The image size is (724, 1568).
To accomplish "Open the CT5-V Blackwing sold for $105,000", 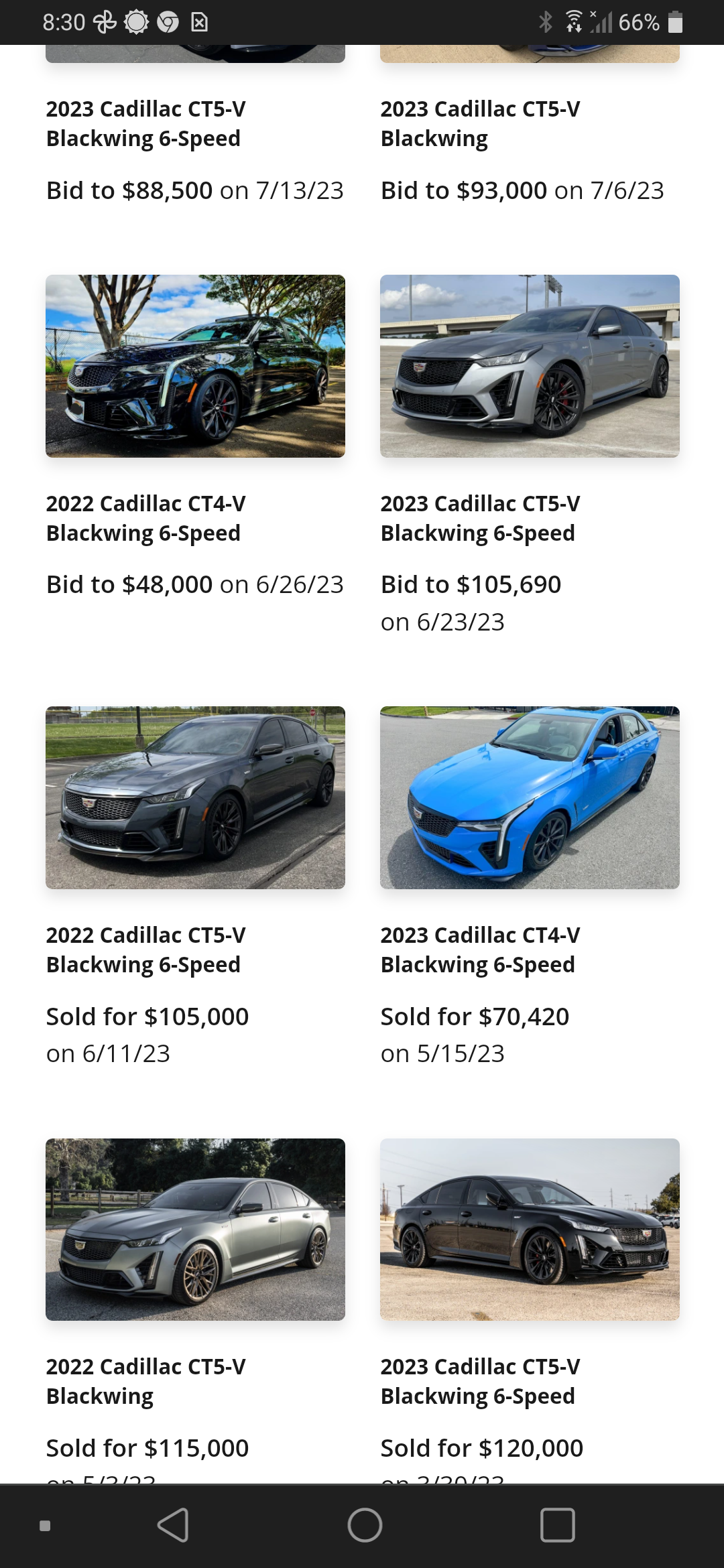I will (x=195, y=797).
